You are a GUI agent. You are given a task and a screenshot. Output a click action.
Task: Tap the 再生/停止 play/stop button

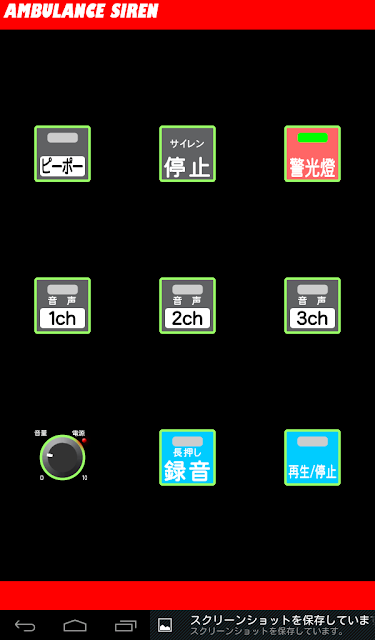click(312, 458)
